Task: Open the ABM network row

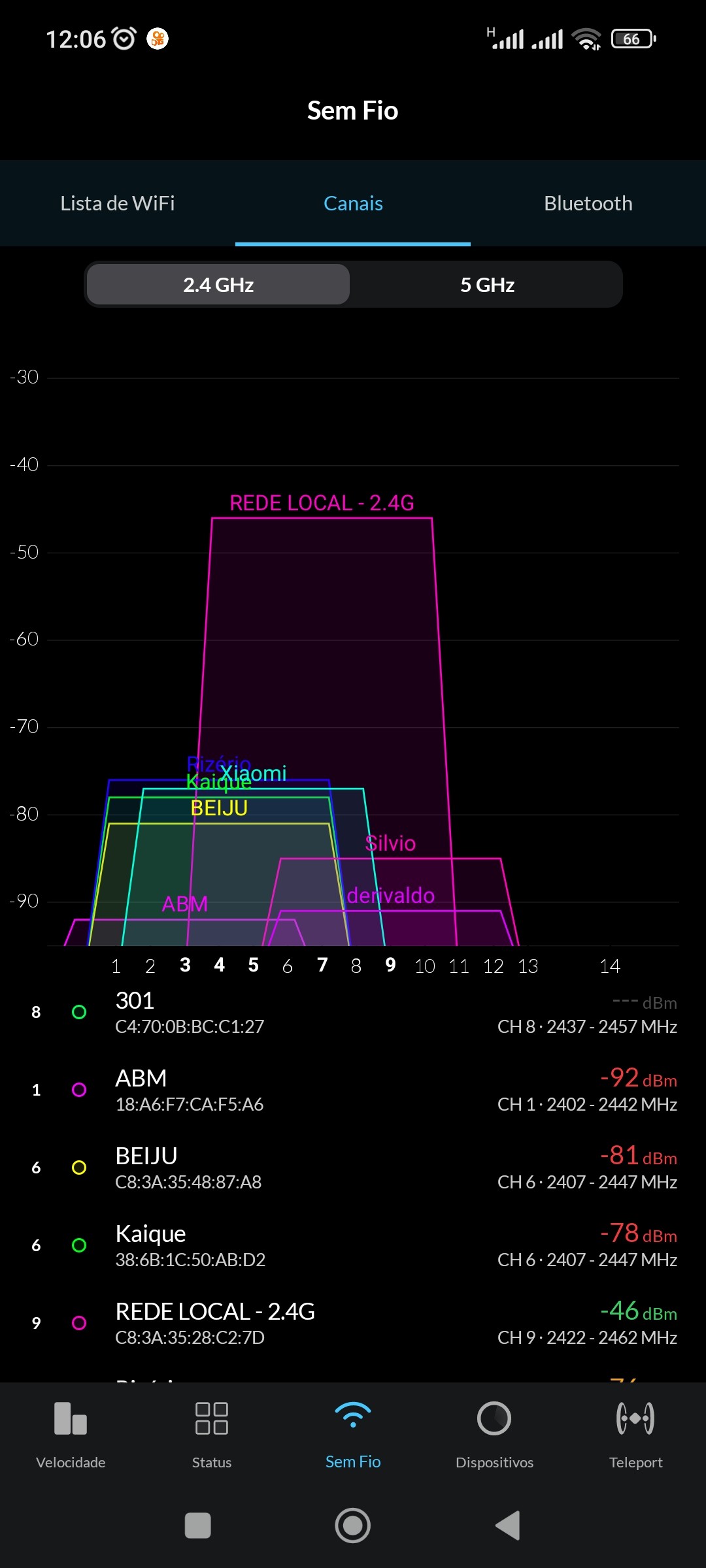Action: click(353, 1090)
